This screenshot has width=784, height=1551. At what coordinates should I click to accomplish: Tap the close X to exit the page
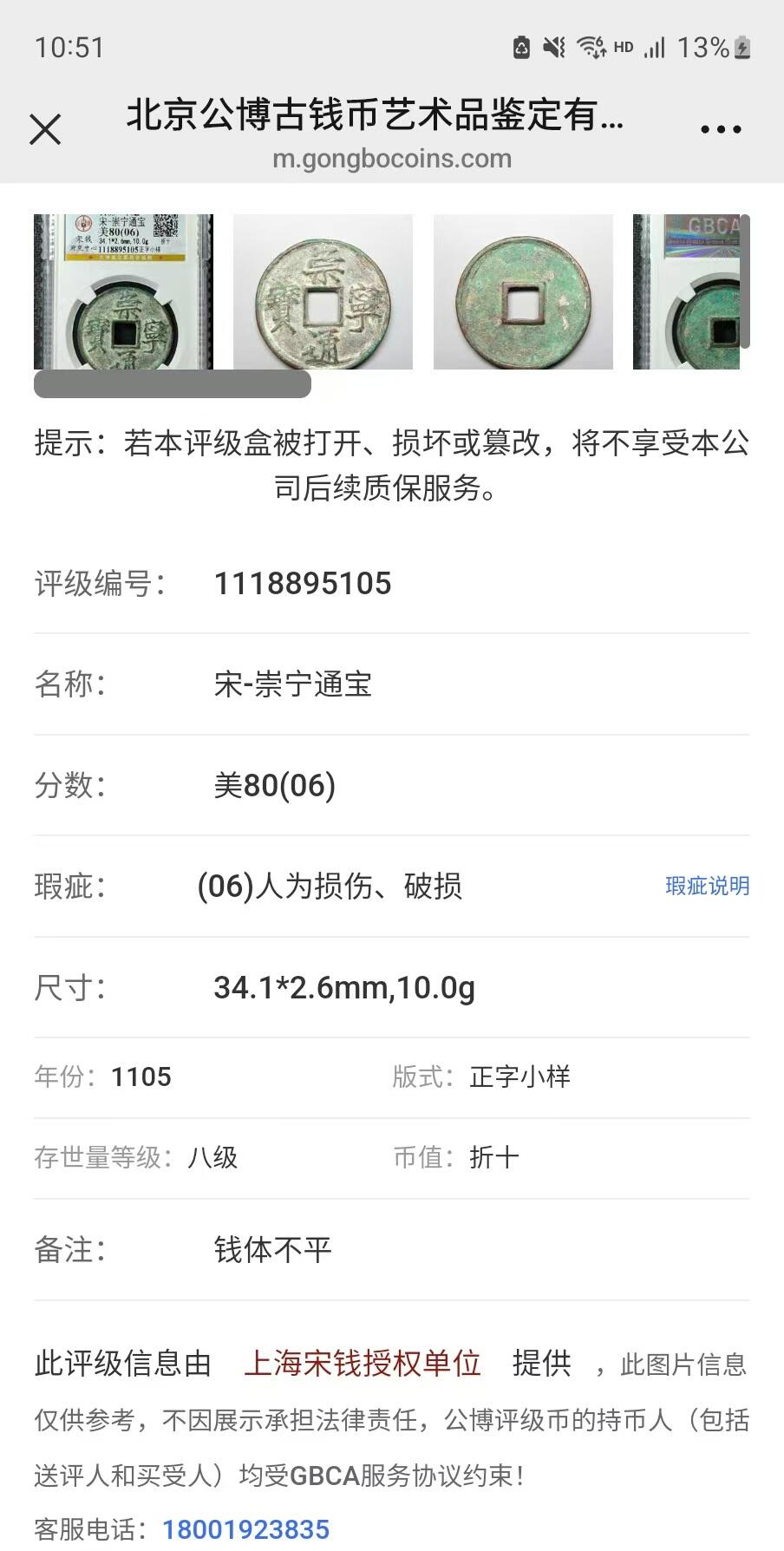coord(45,128)
